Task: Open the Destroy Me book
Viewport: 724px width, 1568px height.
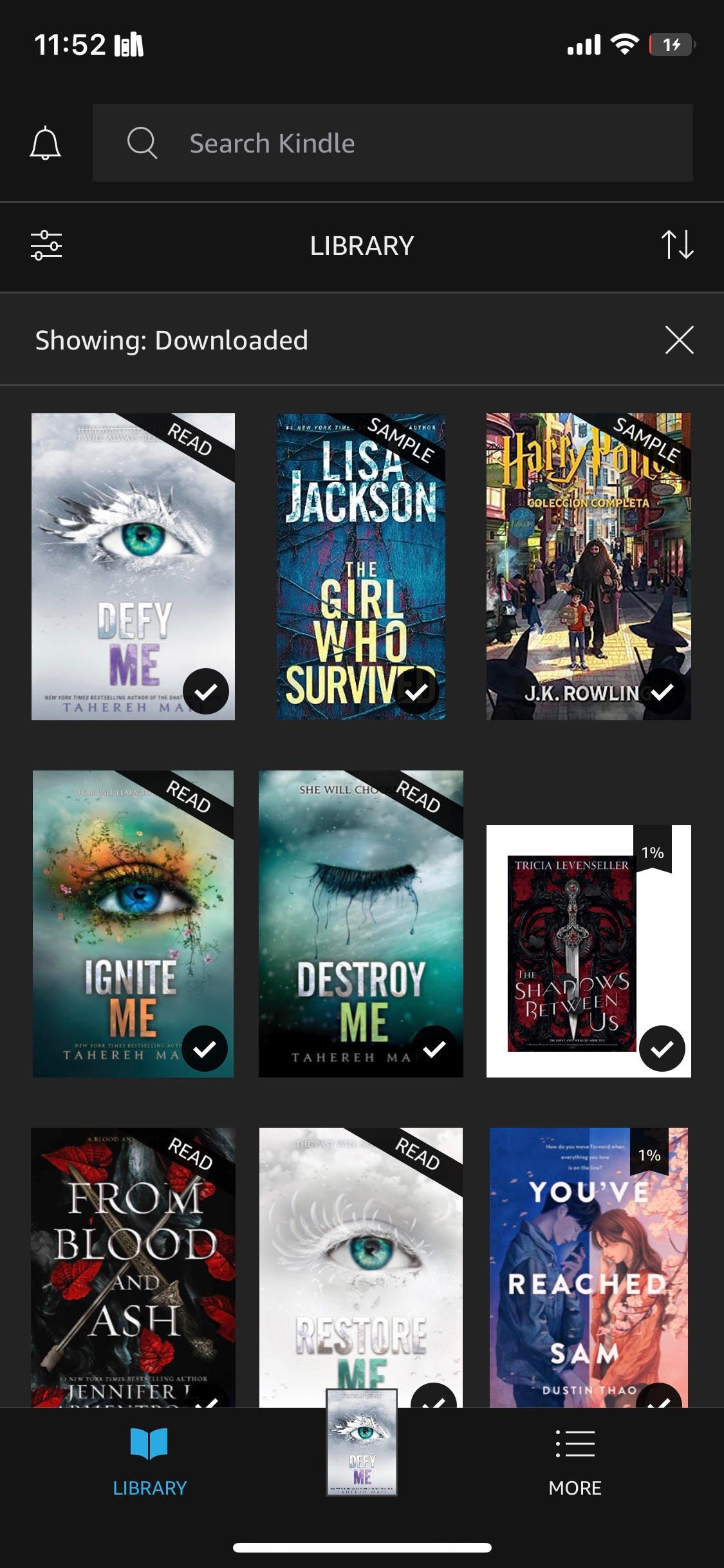Action: pos(360,924)
